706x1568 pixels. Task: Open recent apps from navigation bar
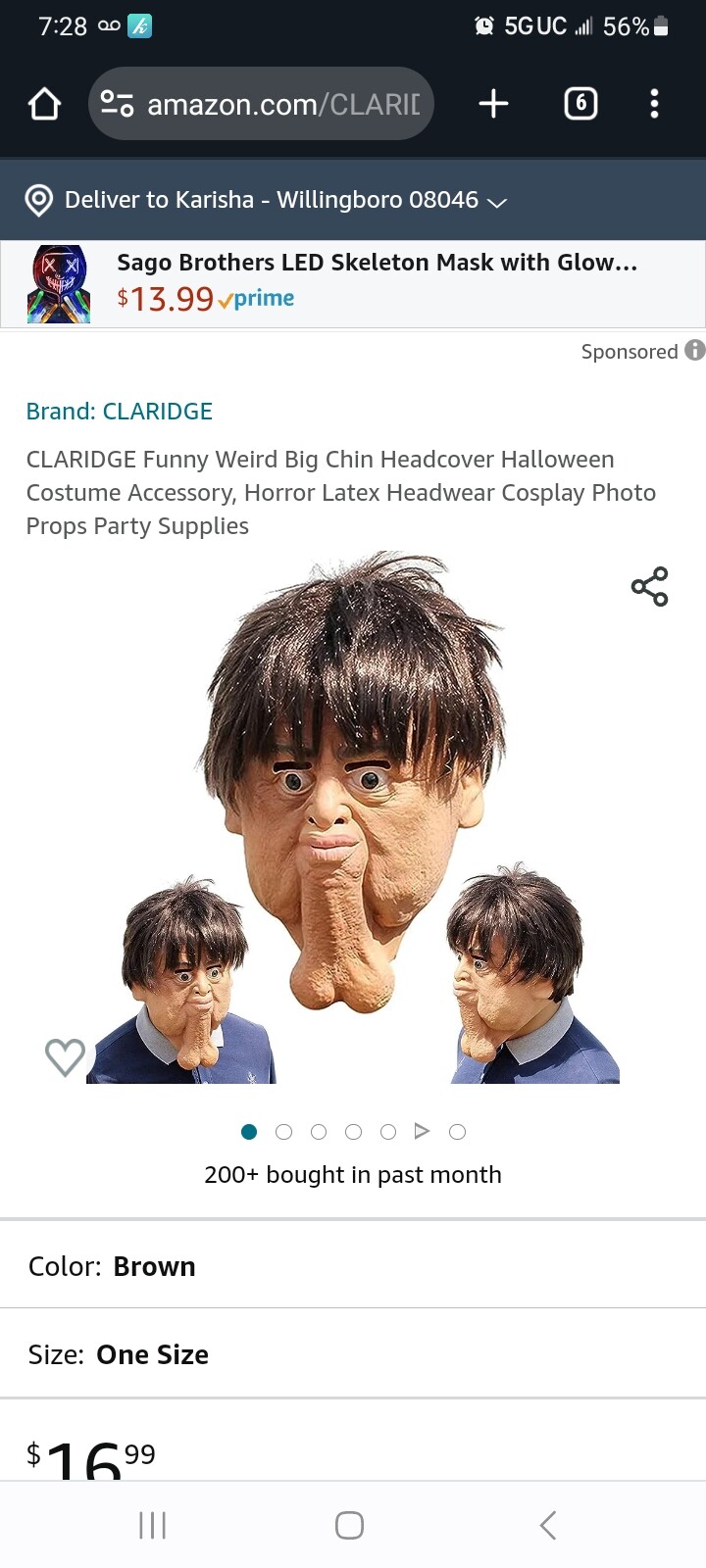152,1525
